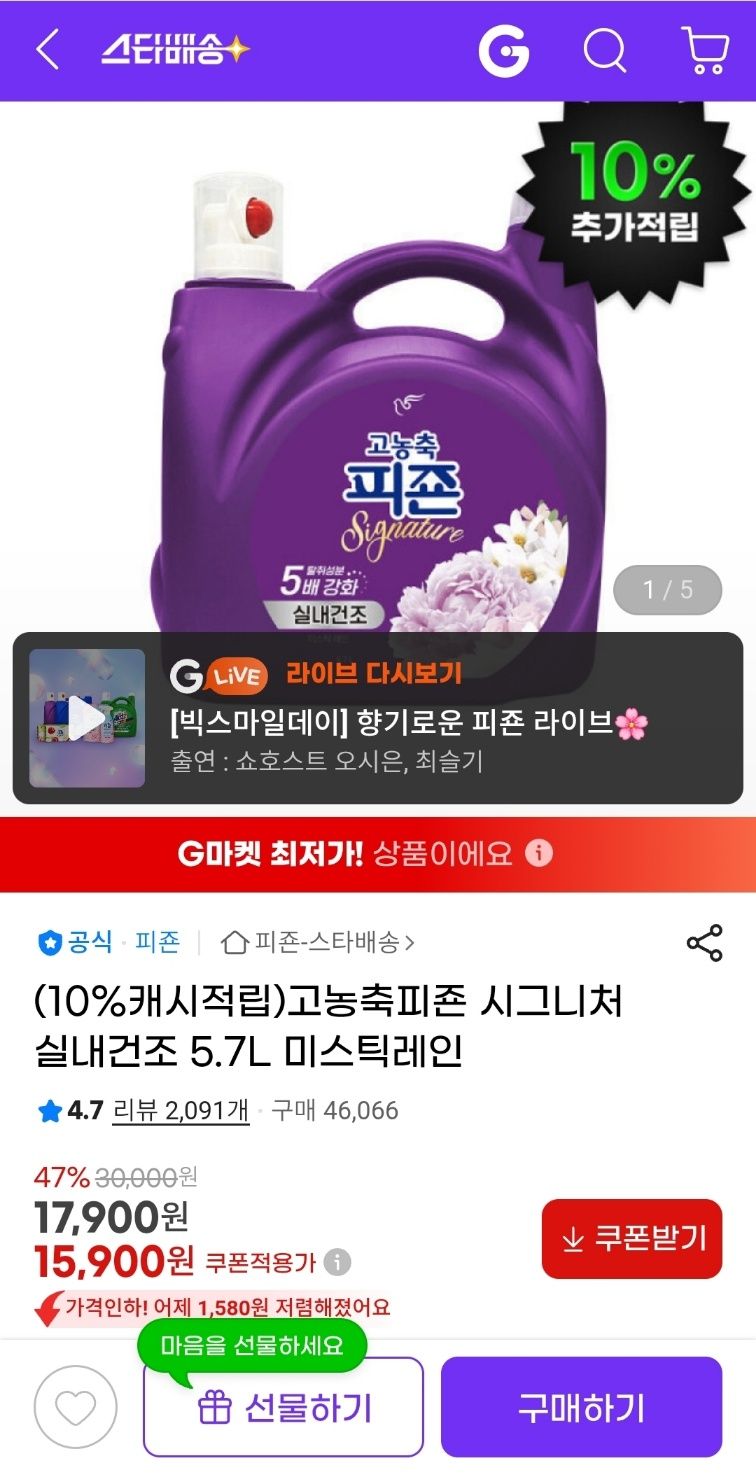This screenshot has height=1474, width=756.
Task: Open the search icon
Action: click(x=604, y=50)
